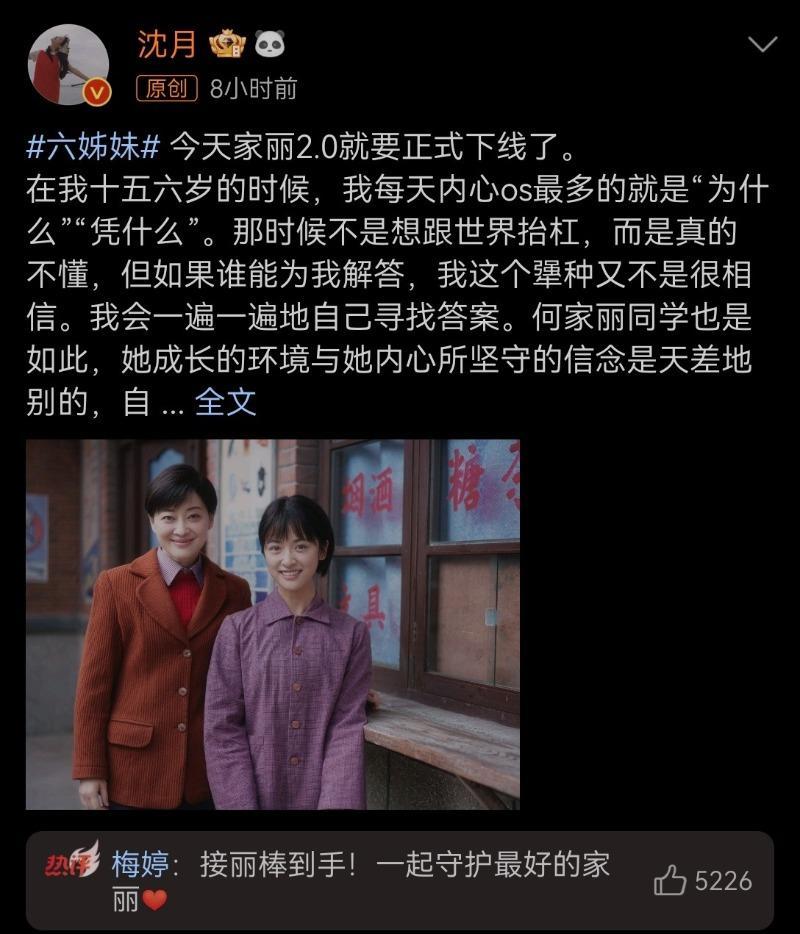The image size is (800, 934).
Task: Open the #六姊妹# hashtag topic
Action: 92,147
